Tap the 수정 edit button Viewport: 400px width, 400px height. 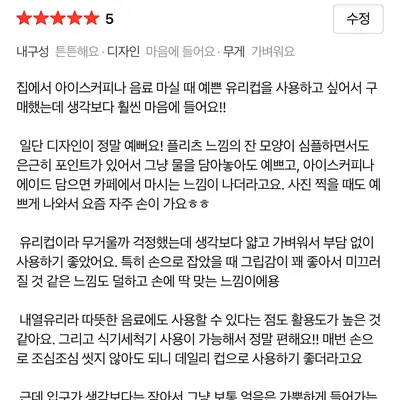click(358, 19)
